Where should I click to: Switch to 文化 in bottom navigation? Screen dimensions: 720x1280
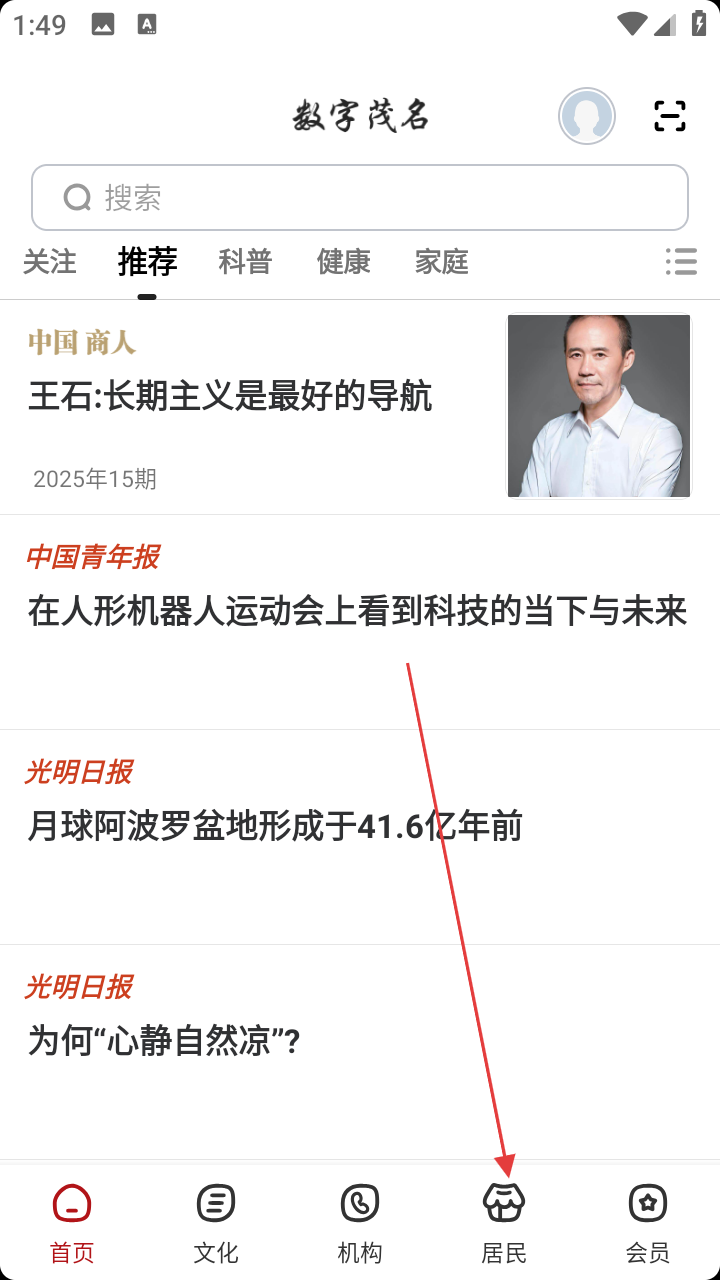(216, 1222)
